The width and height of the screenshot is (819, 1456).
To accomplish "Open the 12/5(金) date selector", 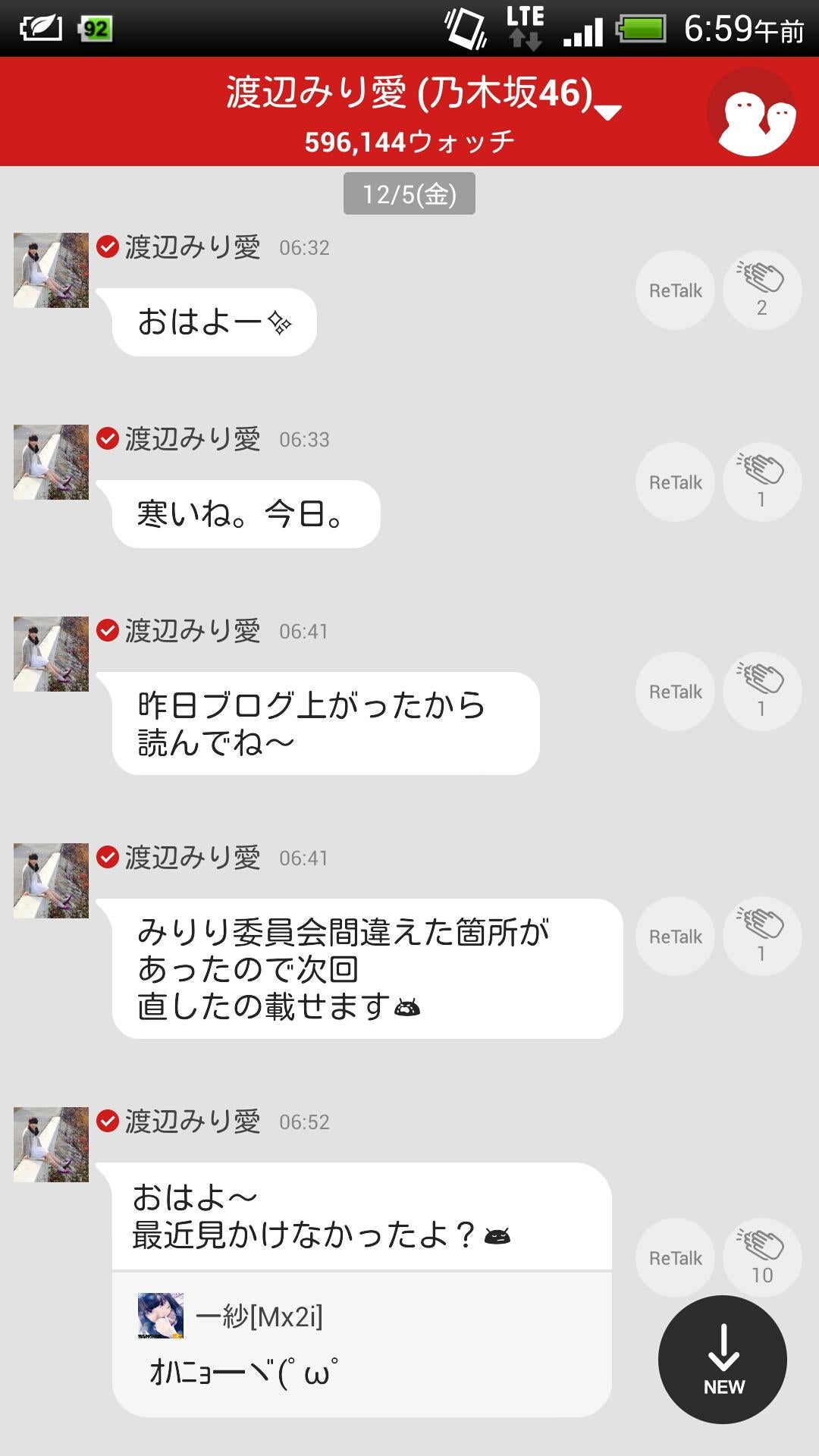I will 409,195.
